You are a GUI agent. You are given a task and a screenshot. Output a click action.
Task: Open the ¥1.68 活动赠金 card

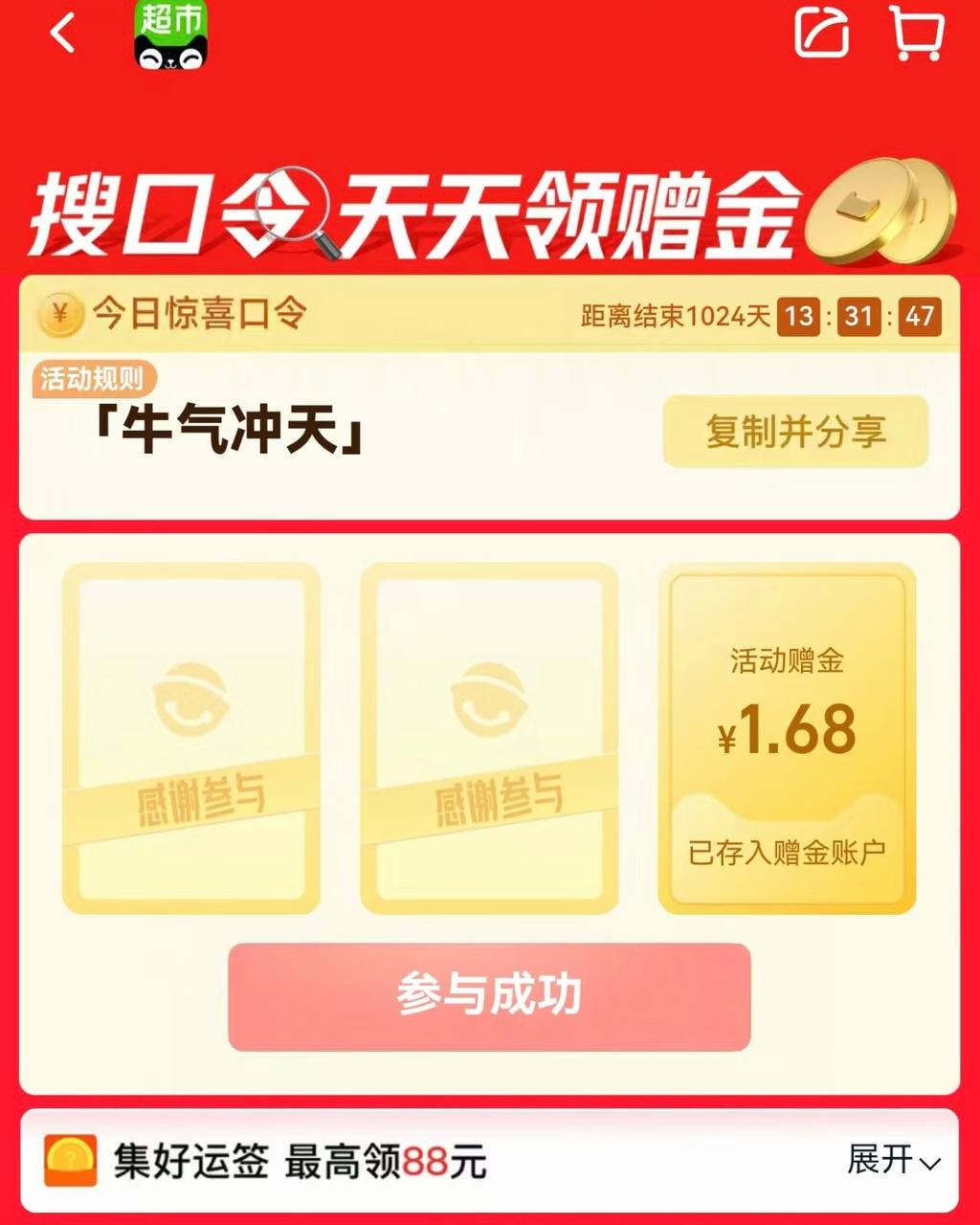point(787,738)
